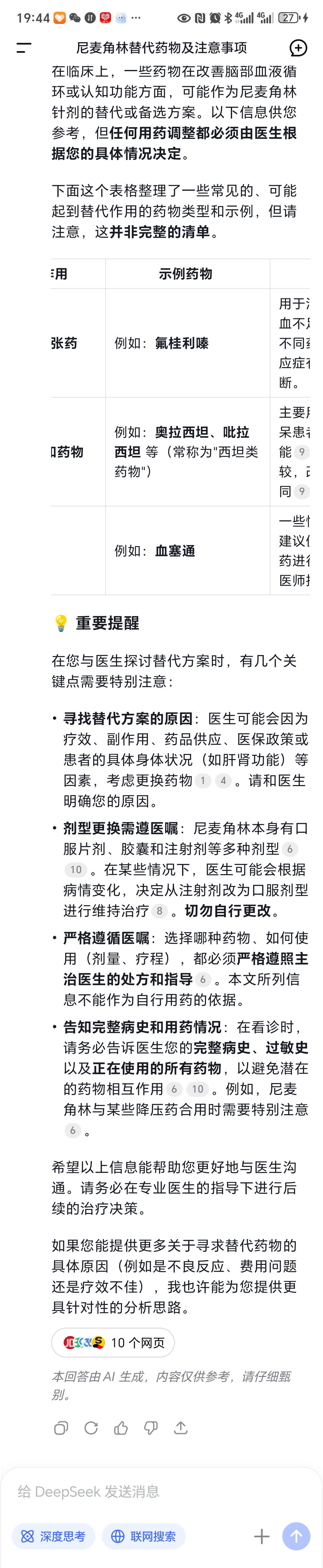Share this response
Image resolution: width=323 pixels, height=1568 pixels.
pyautogui.click(x=180, y=1427)
